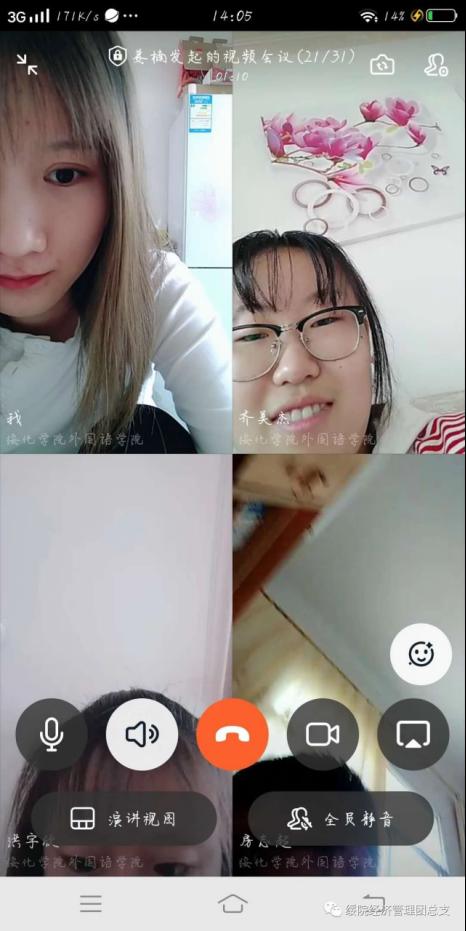Switch to 演讲视图
This screenshot has height=931, width=466.
123,819
